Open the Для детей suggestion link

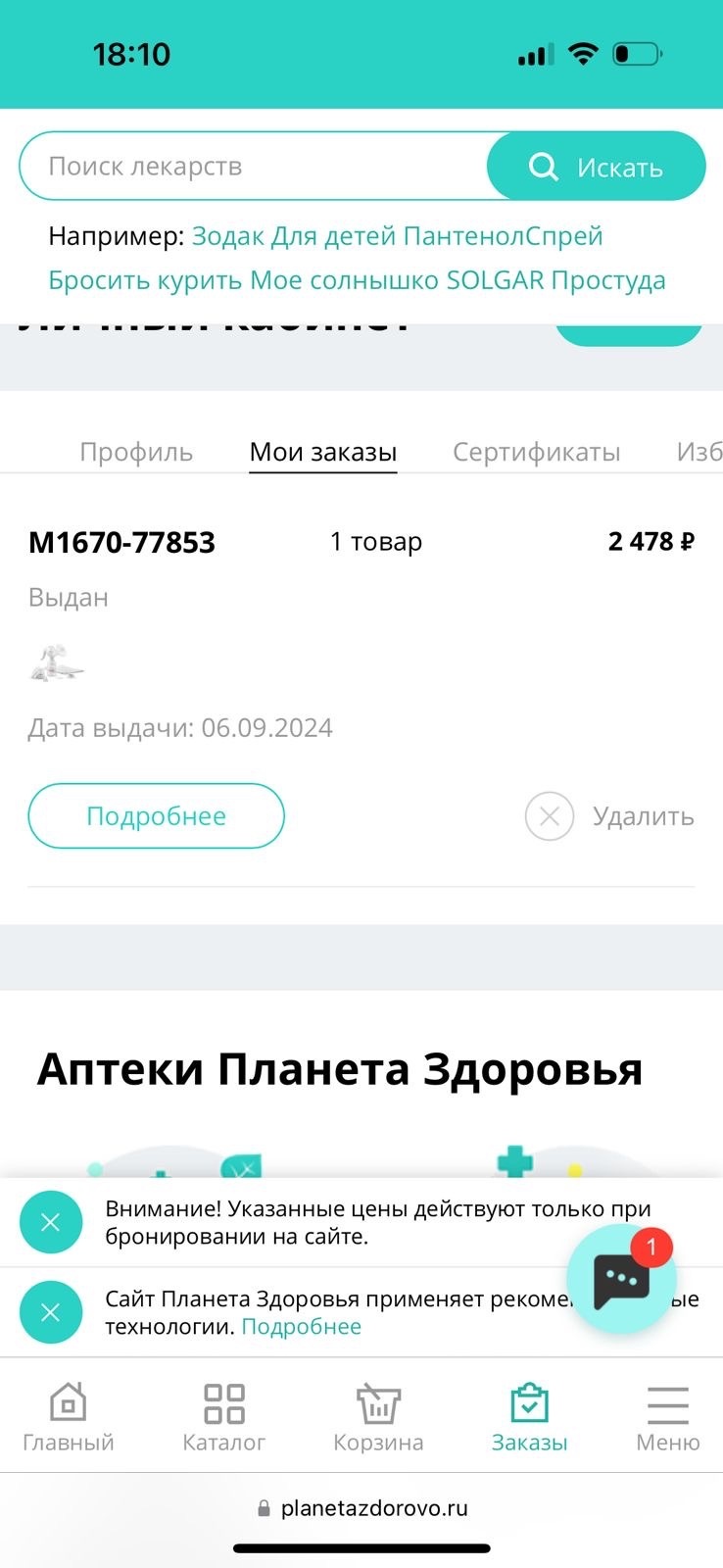333,236
